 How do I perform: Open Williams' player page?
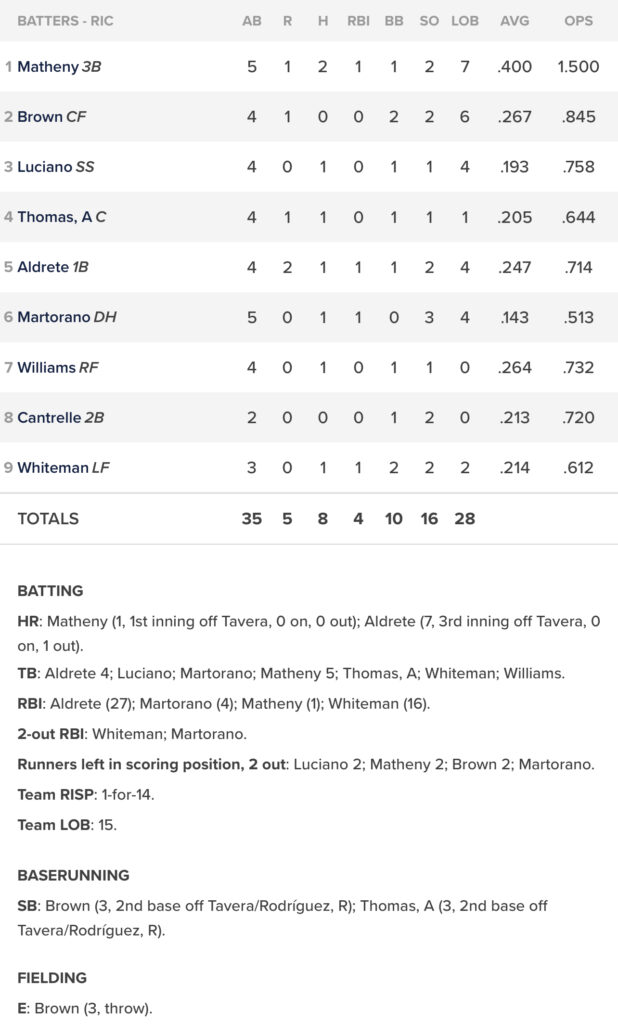(46, 367)
